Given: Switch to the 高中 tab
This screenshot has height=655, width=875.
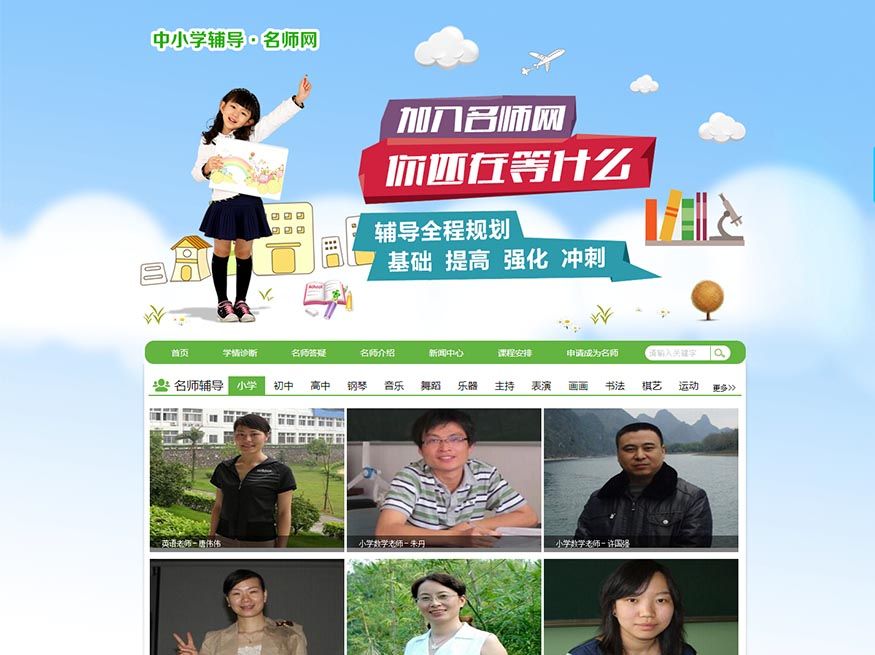Looking at the screenshot, I should pyautogui.click(x=320, y=386).
